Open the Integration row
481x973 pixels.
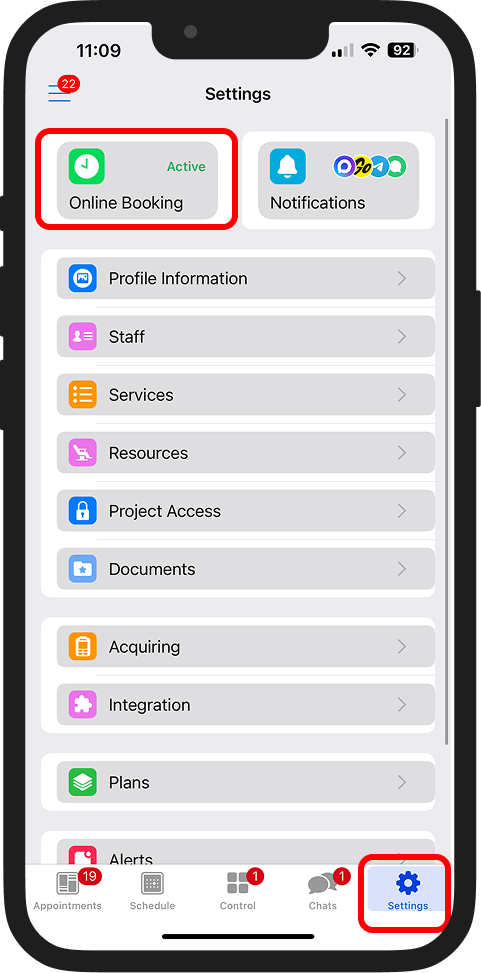[x=246, y=705]
